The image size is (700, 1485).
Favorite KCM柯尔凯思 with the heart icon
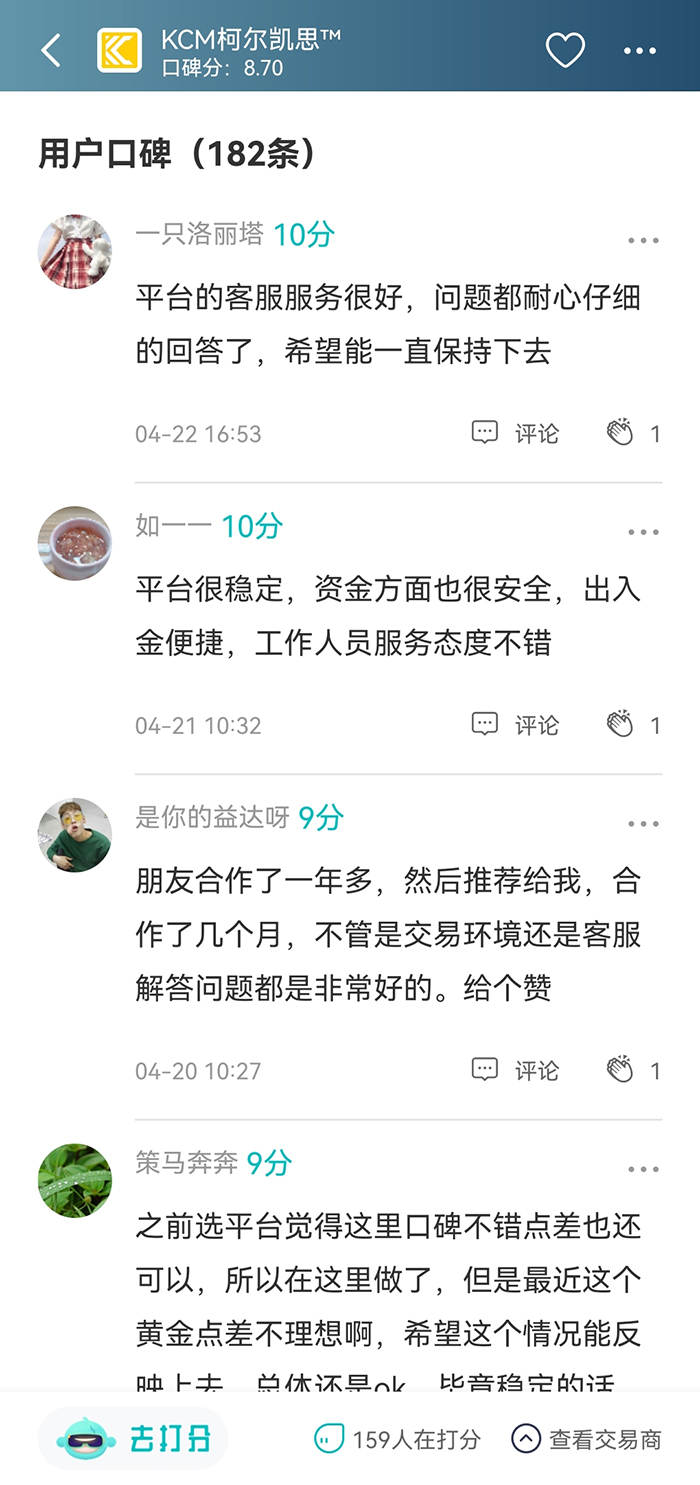coord(564,50)
